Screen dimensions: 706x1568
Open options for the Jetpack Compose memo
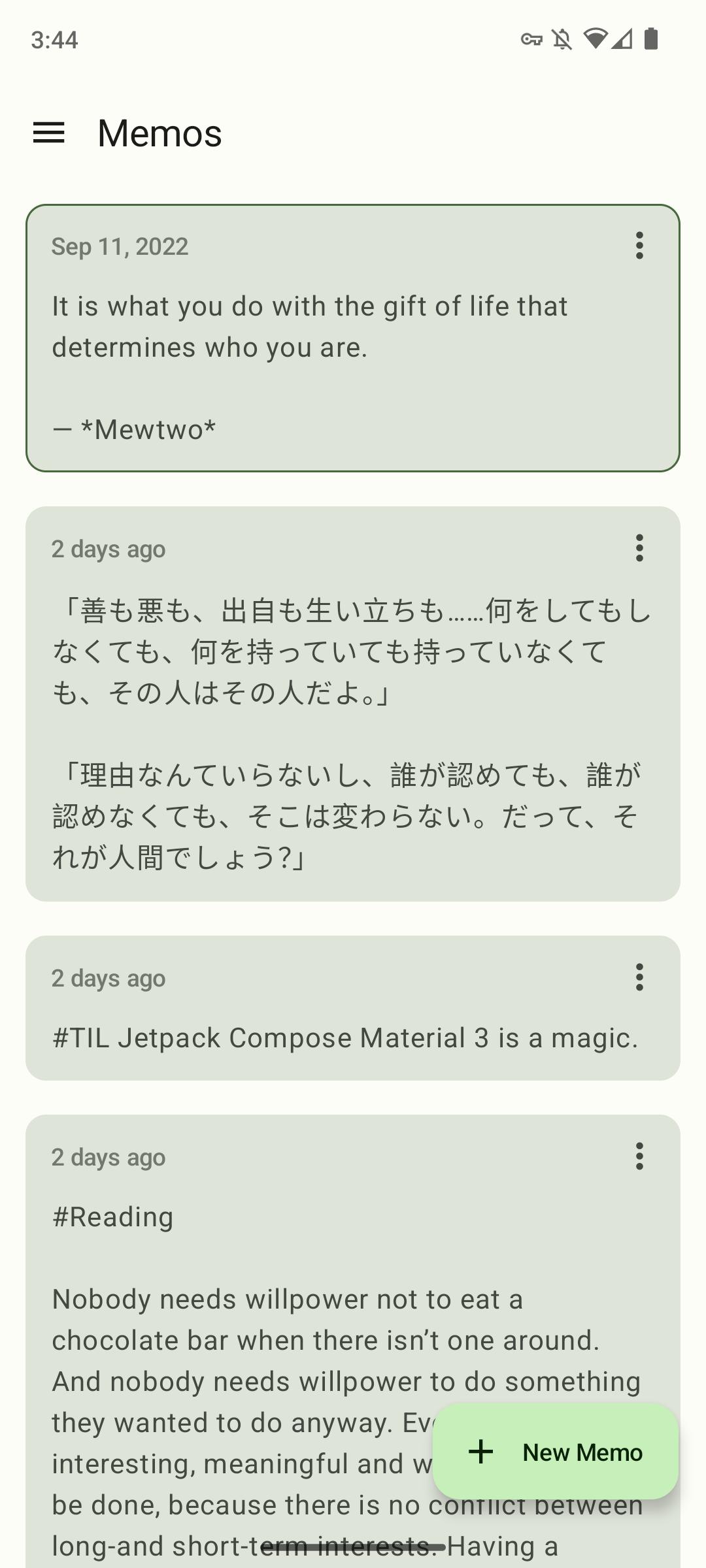pos(639,977)
